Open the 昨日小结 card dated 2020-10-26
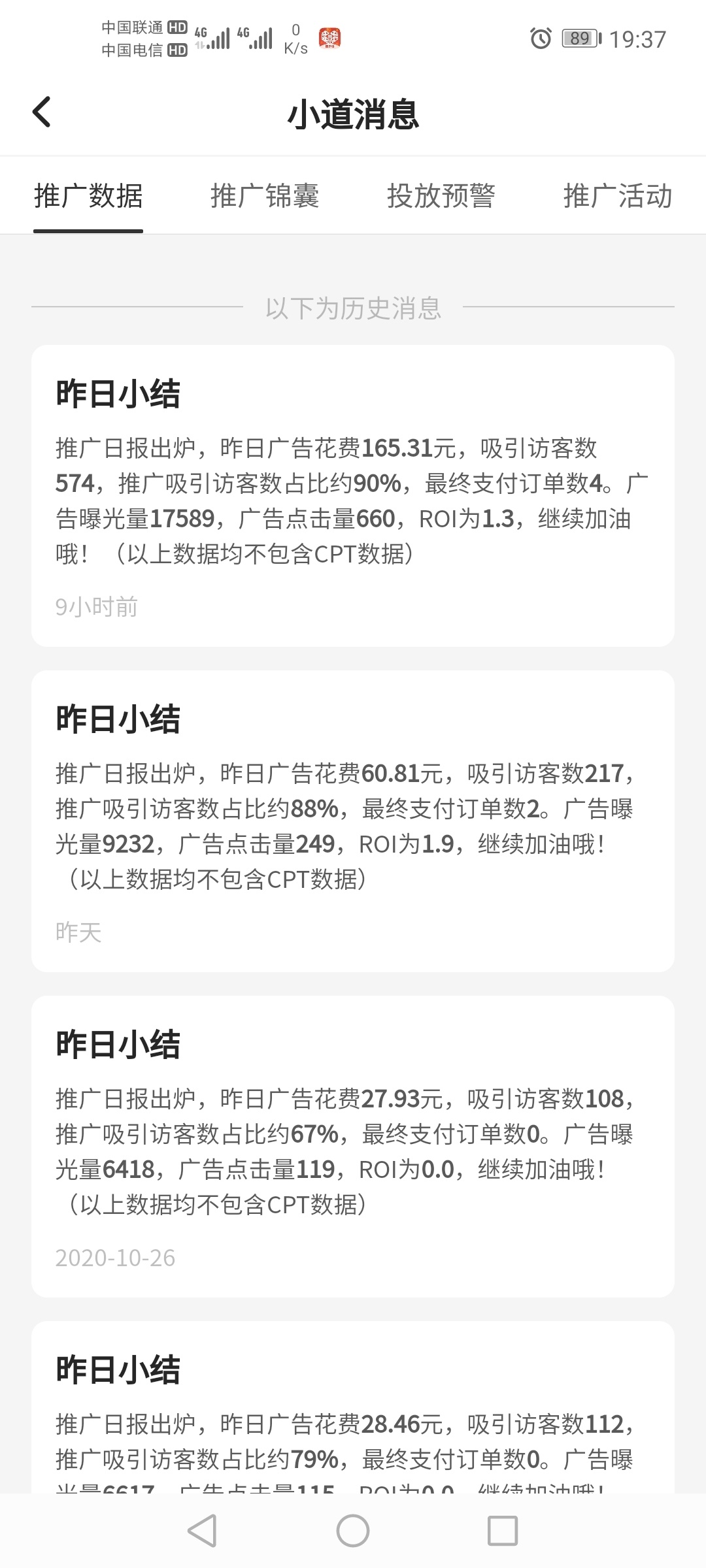Image resolution: width=706 pixels, height=1568 pixels. (353, 1147)
